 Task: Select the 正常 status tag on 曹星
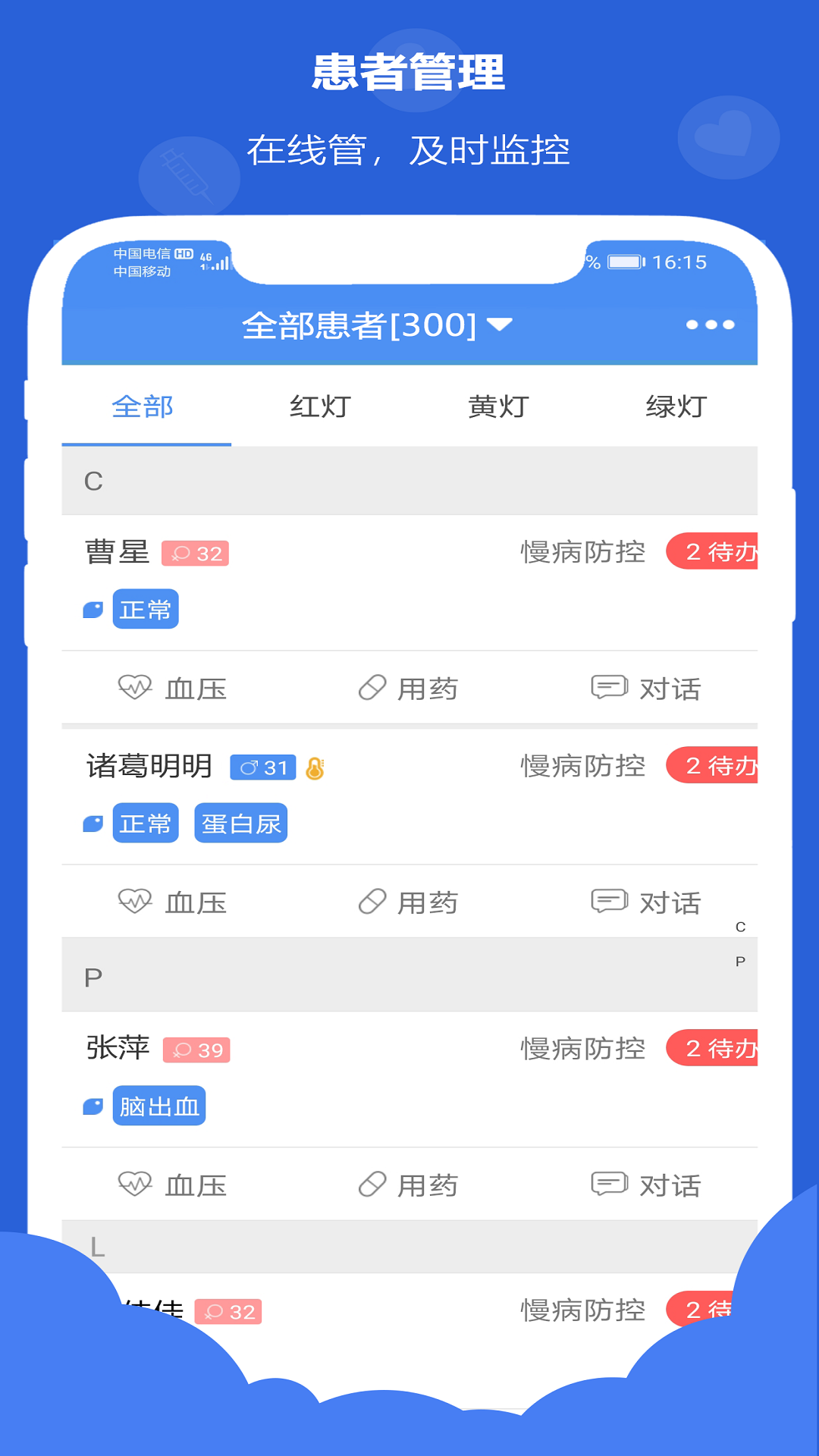point(146,608)
